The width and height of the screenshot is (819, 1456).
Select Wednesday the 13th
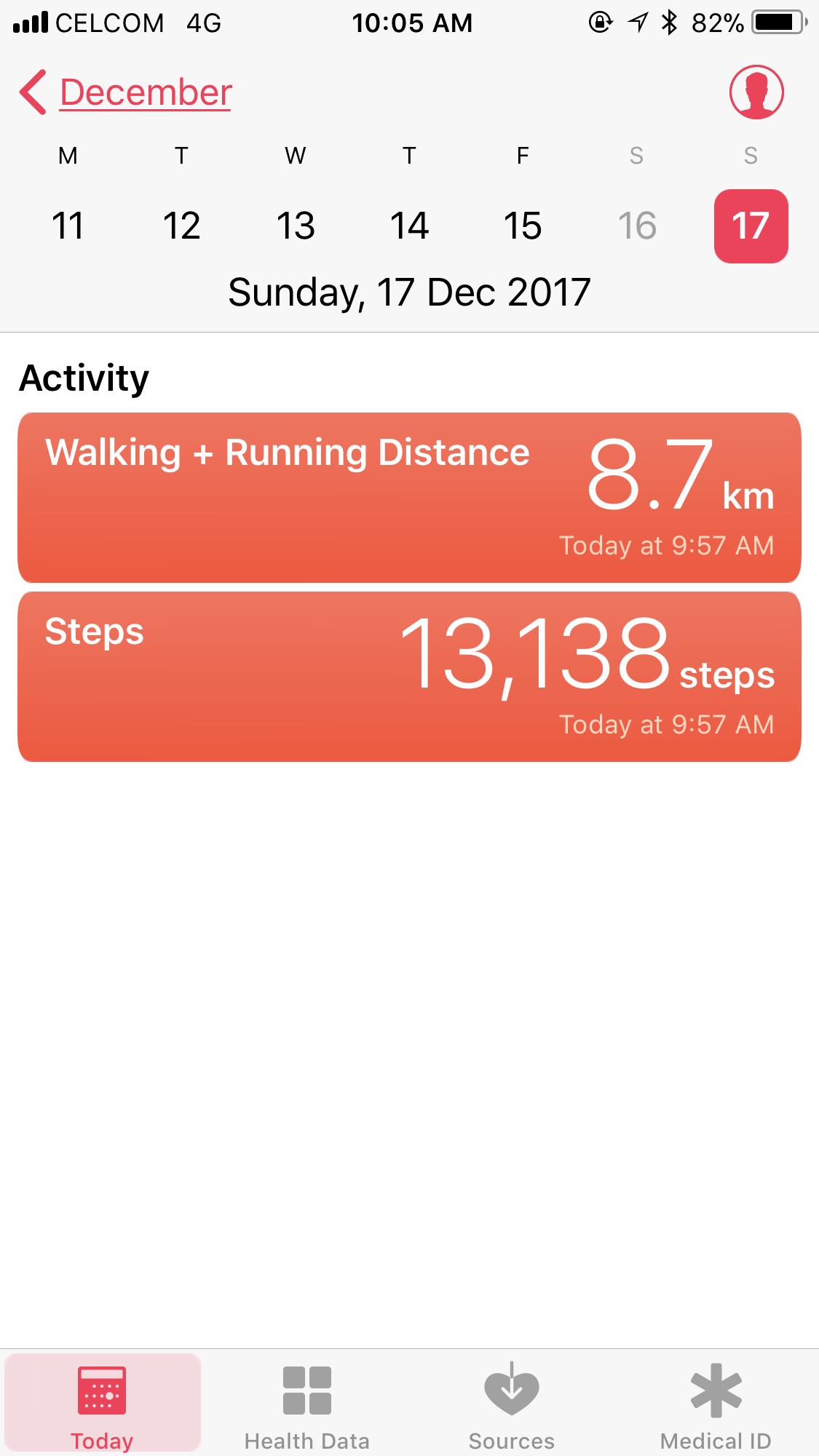tap(296, 226)
